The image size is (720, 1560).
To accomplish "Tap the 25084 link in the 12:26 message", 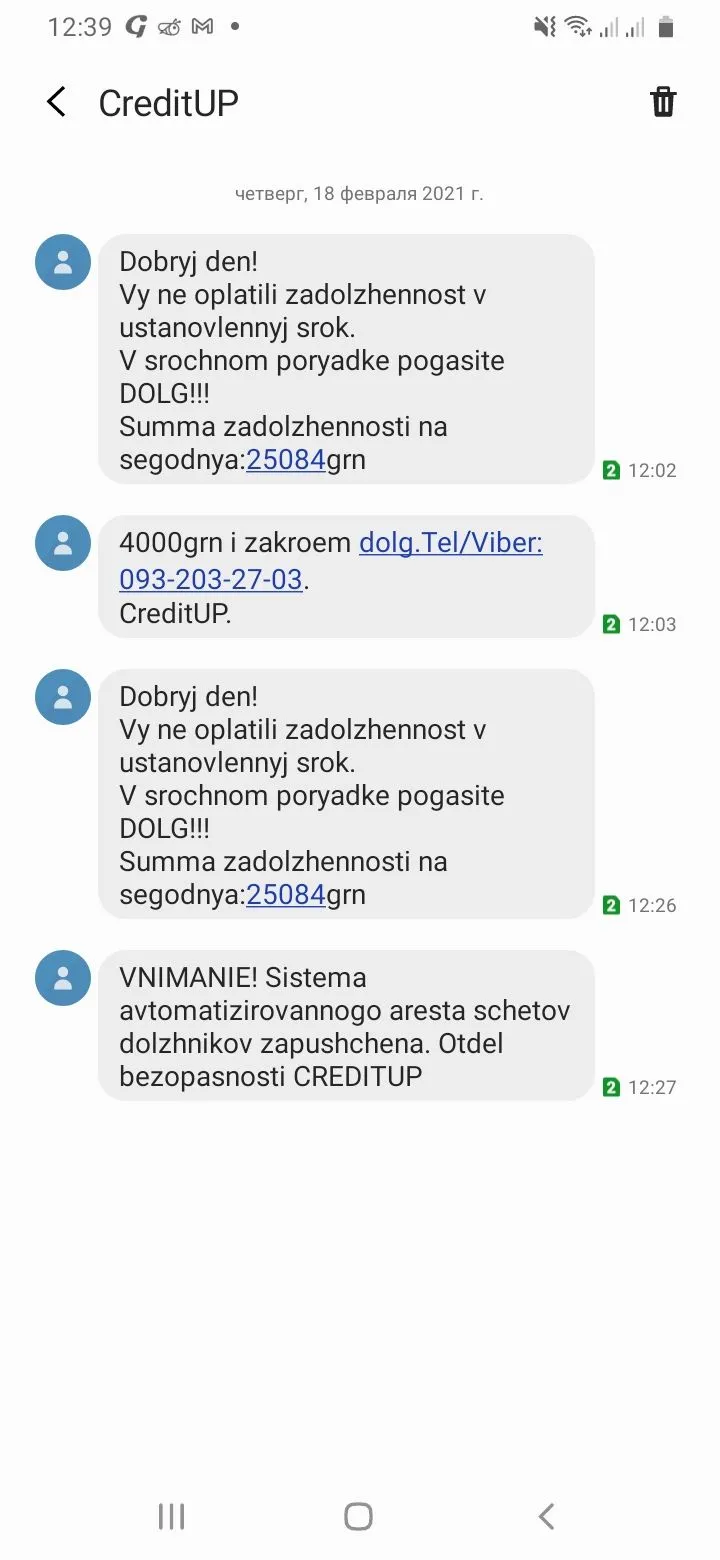I will click(286, 895).
